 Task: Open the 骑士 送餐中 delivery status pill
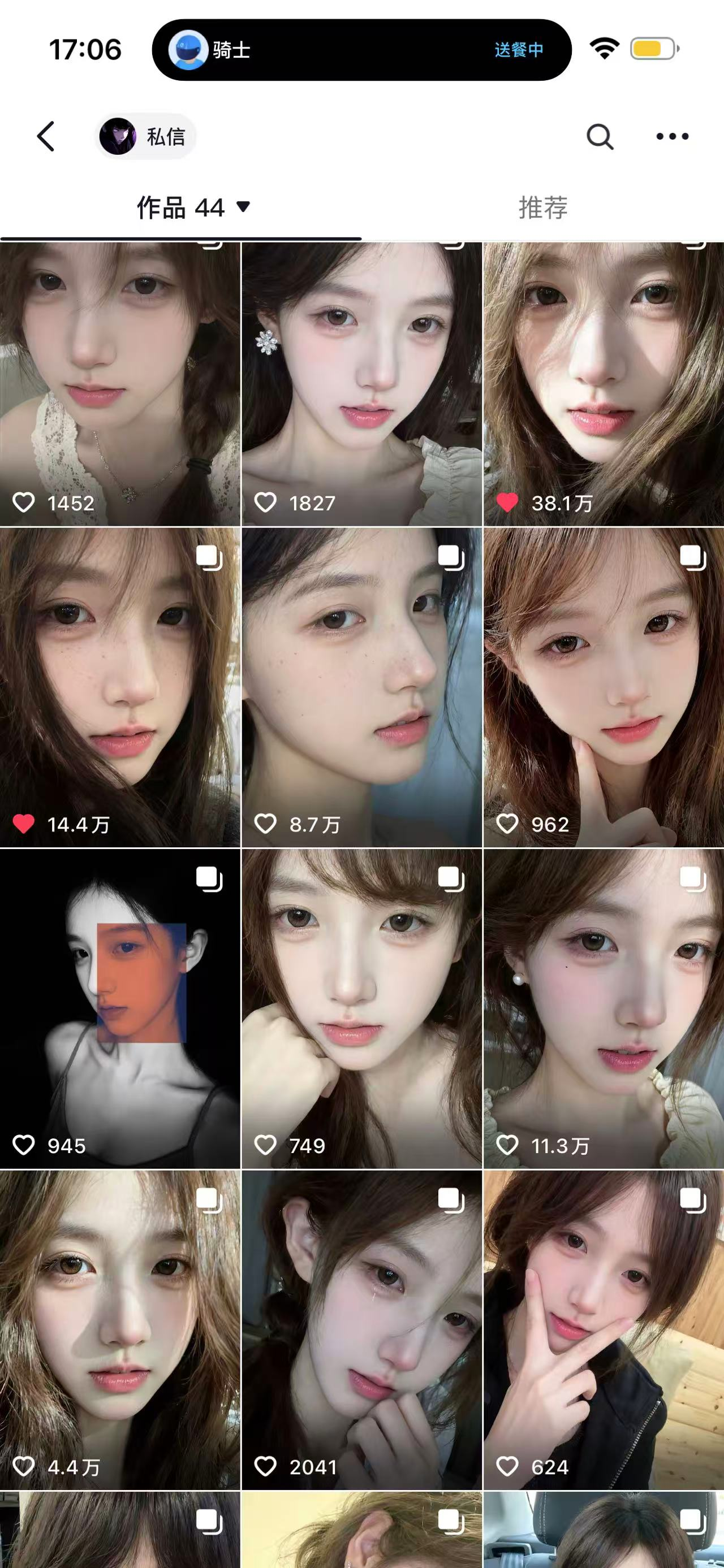361,50
